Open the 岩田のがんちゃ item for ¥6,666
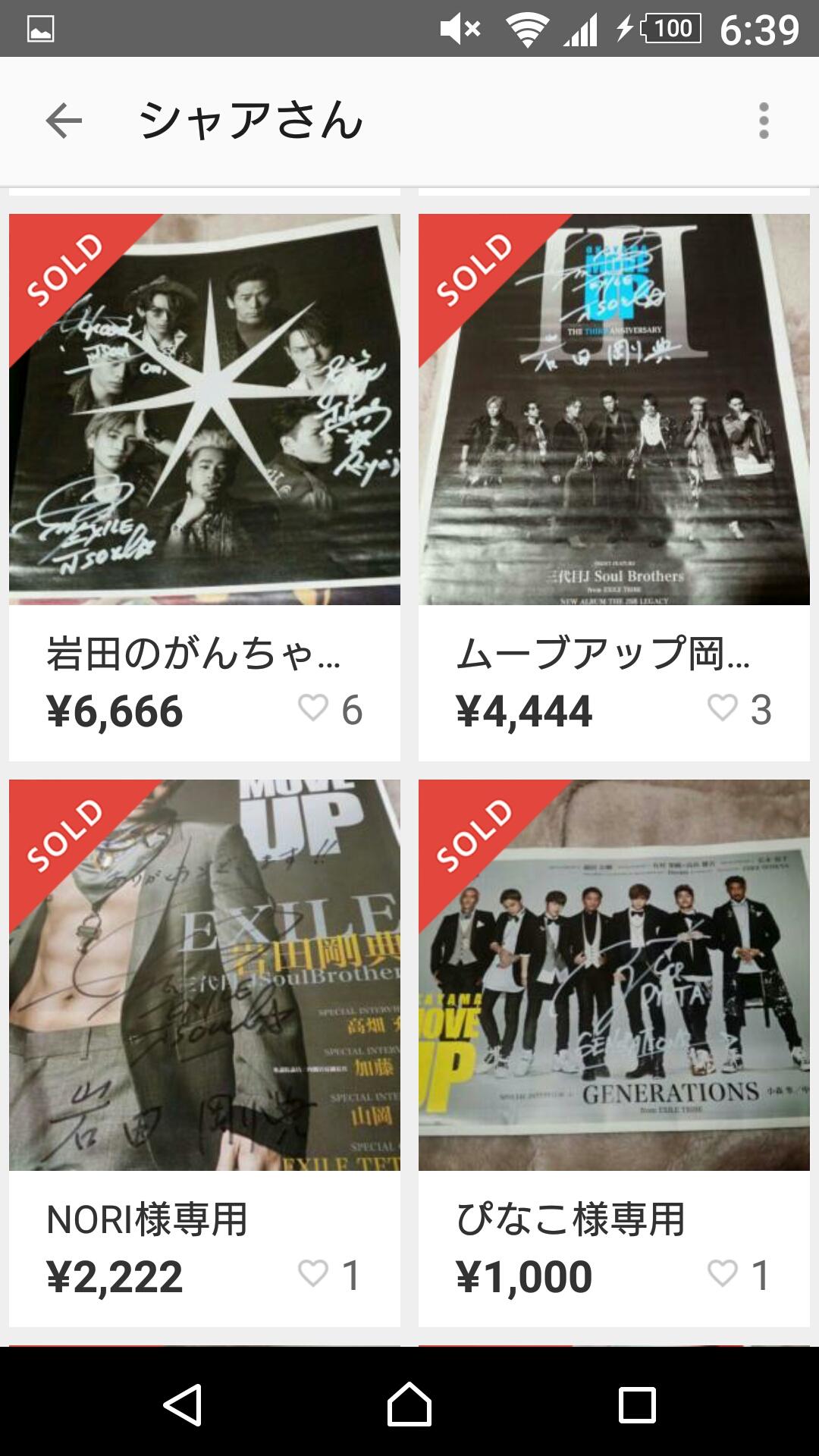 pyautogui.click(x=205, y=409)
